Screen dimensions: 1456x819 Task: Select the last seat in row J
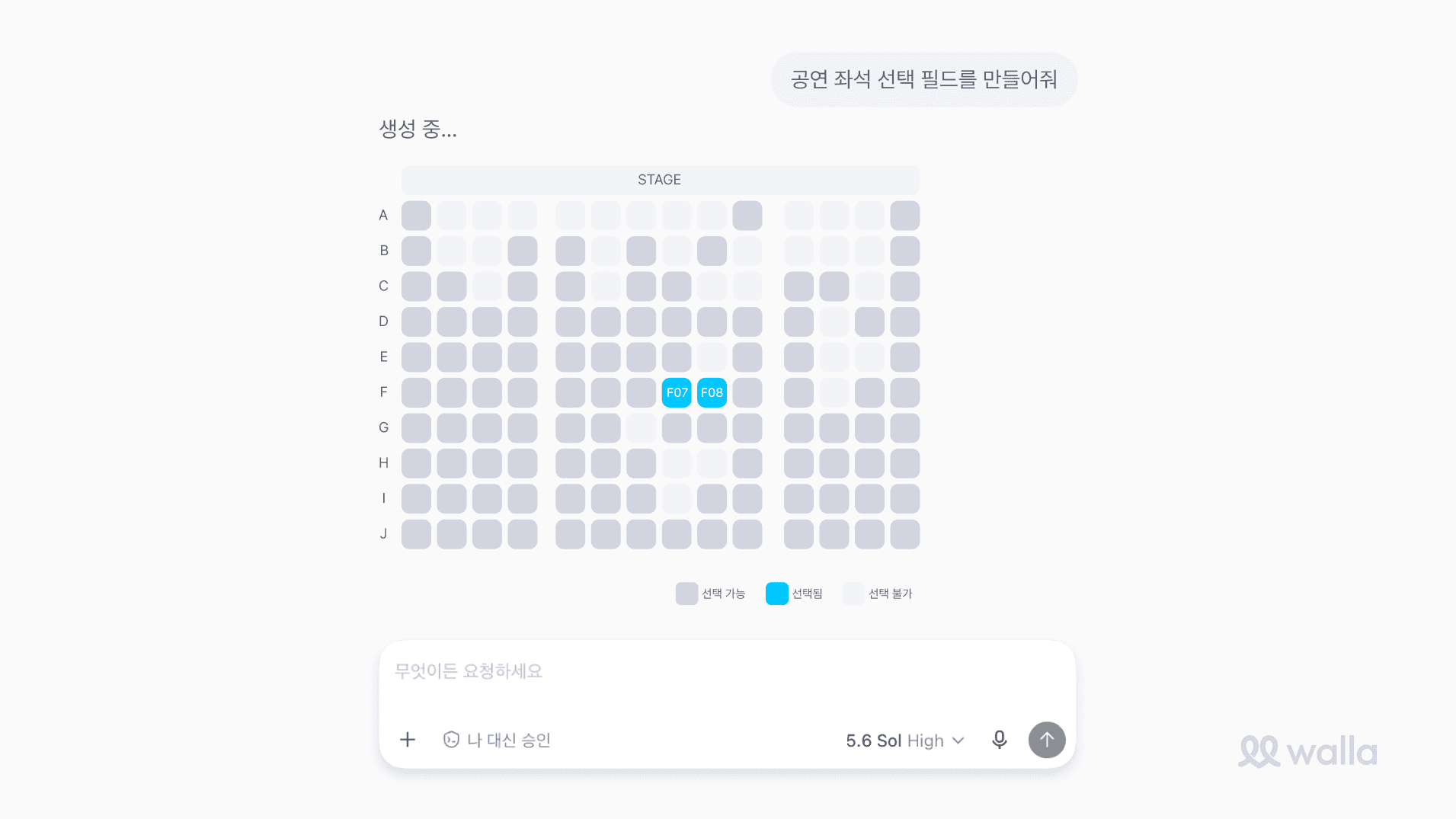905,534
